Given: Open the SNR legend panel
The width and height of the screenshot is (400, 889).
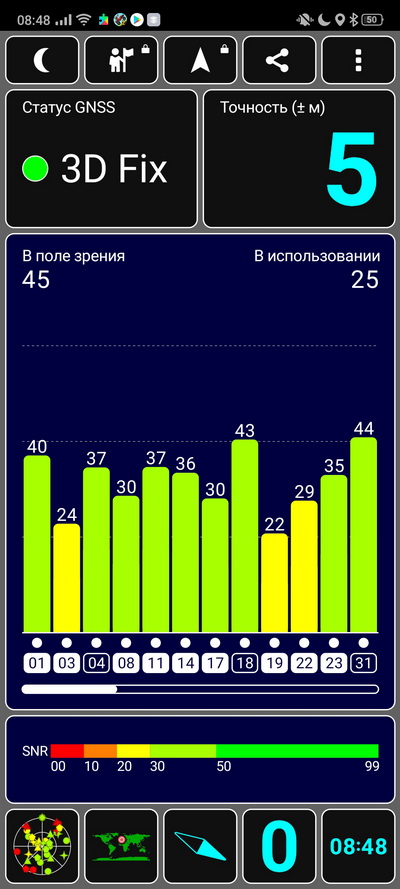Looking at the screenshot, I should click(x=200, y=759).
